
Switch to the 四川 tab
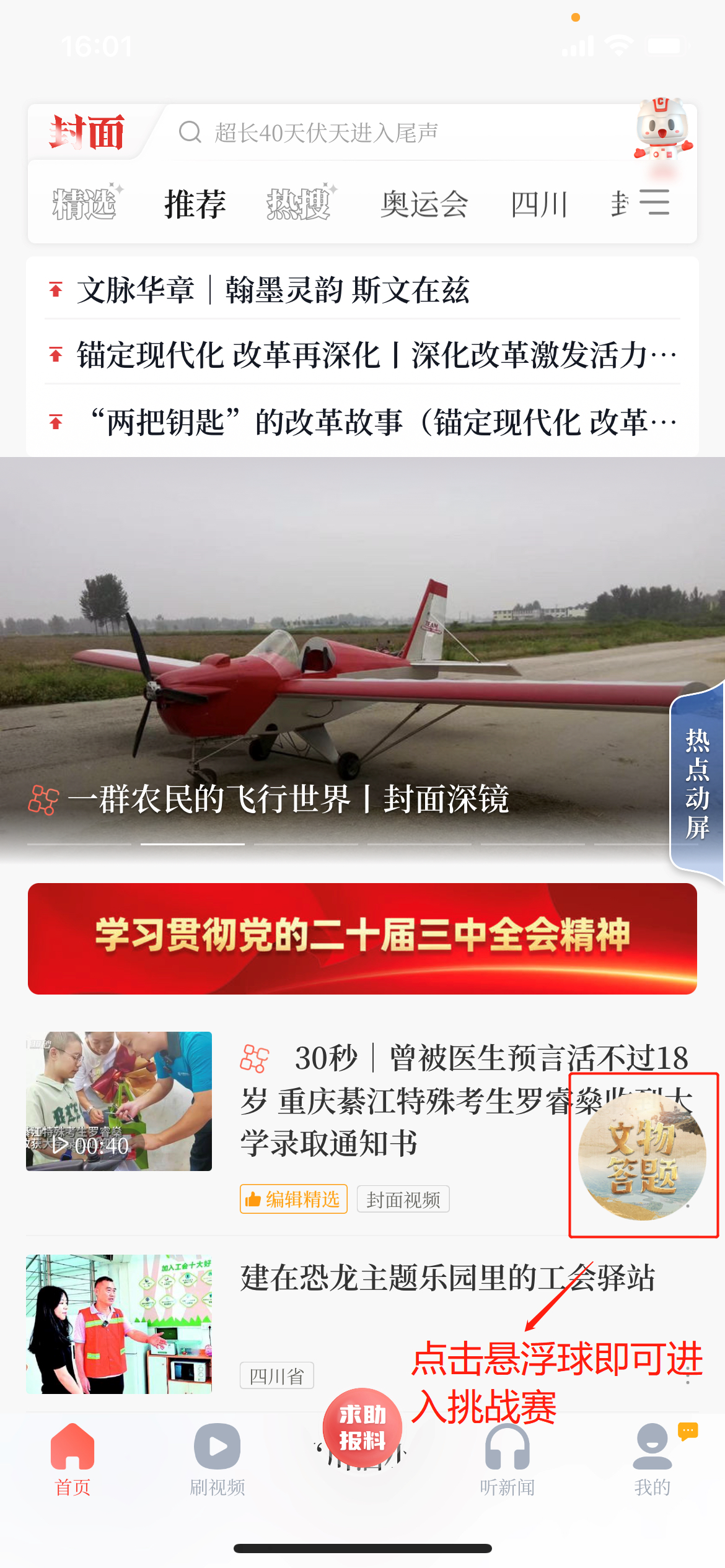pyautogui.click(x=539, y=204)
